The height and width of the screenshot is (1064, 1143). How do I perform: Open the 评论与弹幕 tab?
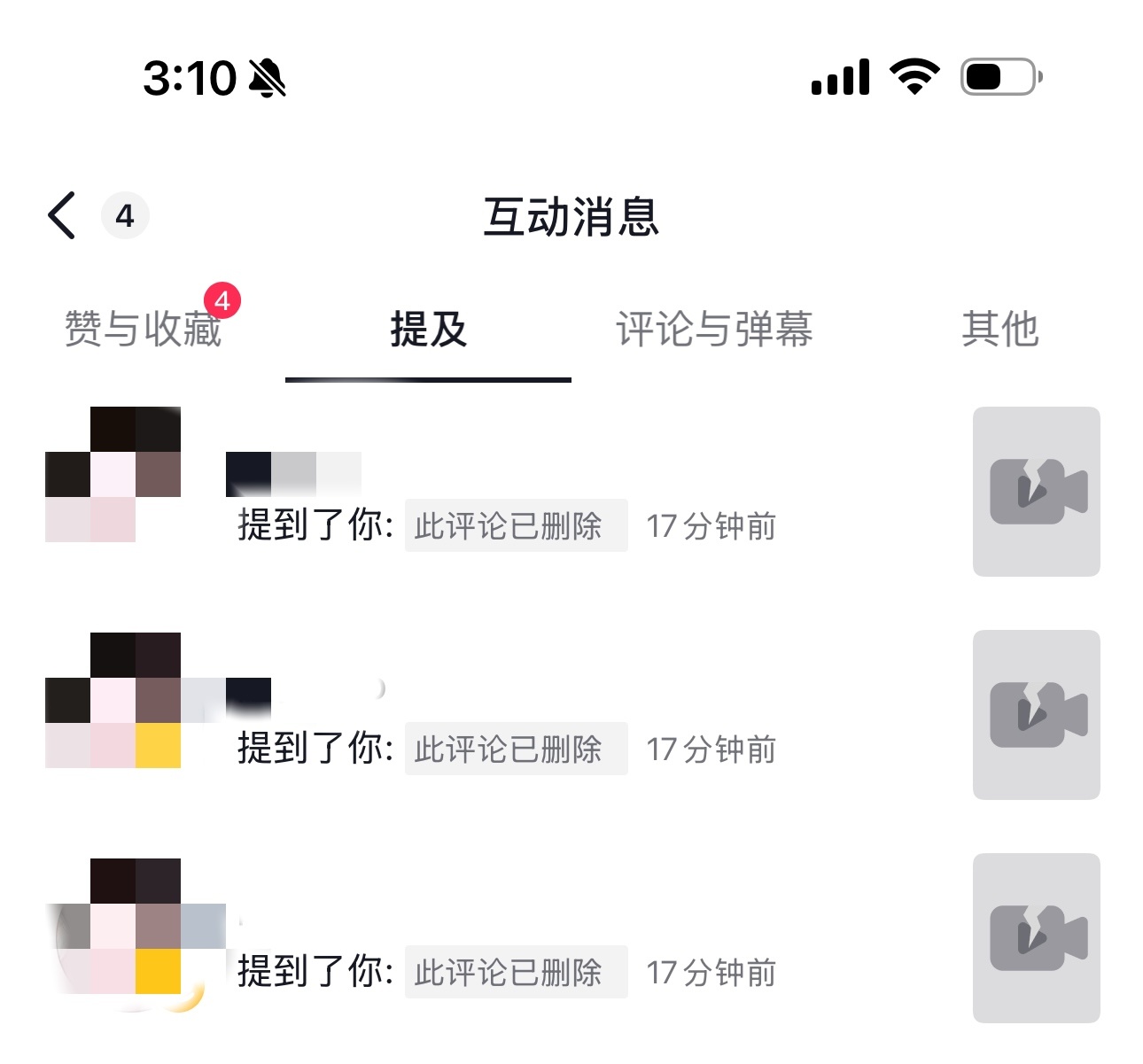pyautogui.click(x=714, y=329)
